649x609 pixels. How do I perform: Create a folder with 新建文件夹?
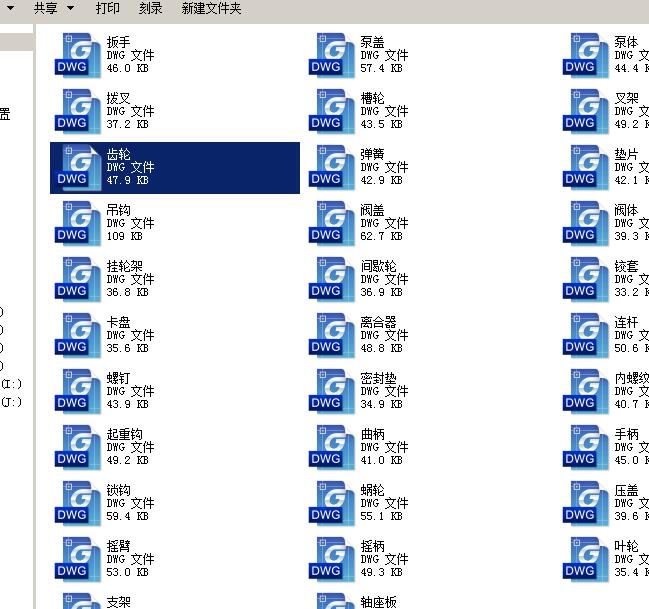211,8
